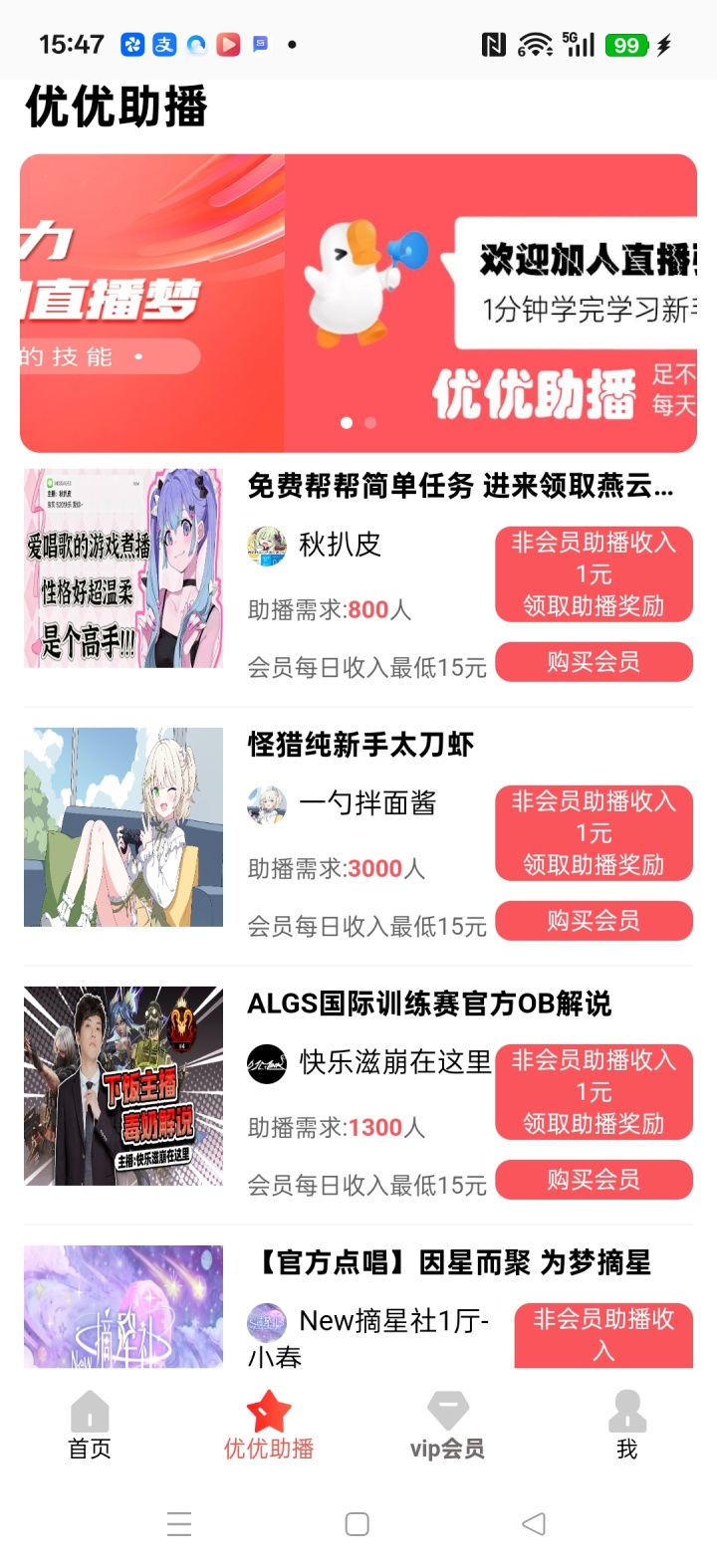The height and width of the screenshot is (1568, 717).
Task: Tap 购买会员 for 怪猎纯新手太刀虾 listing
Action: (x=594, y=920)
